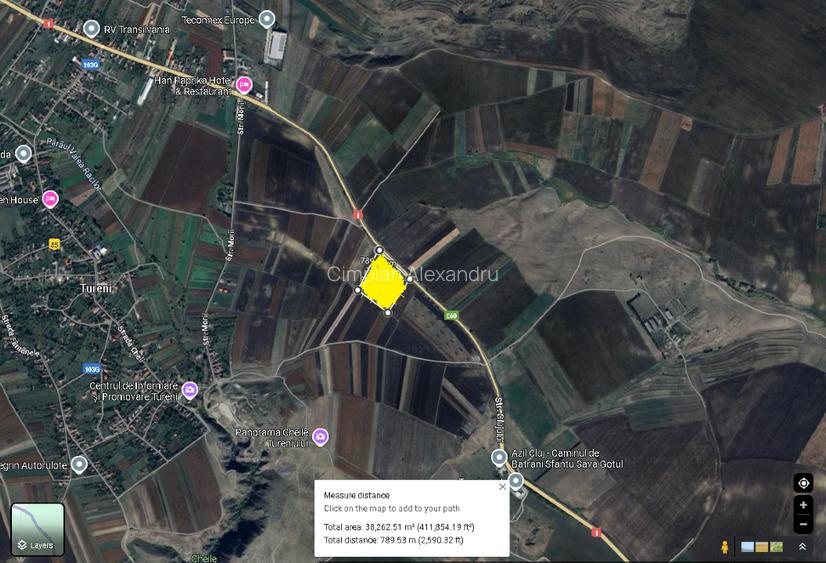Open the Layers map type switcher
Screen dimensions: 826x563
coord(37,529)
